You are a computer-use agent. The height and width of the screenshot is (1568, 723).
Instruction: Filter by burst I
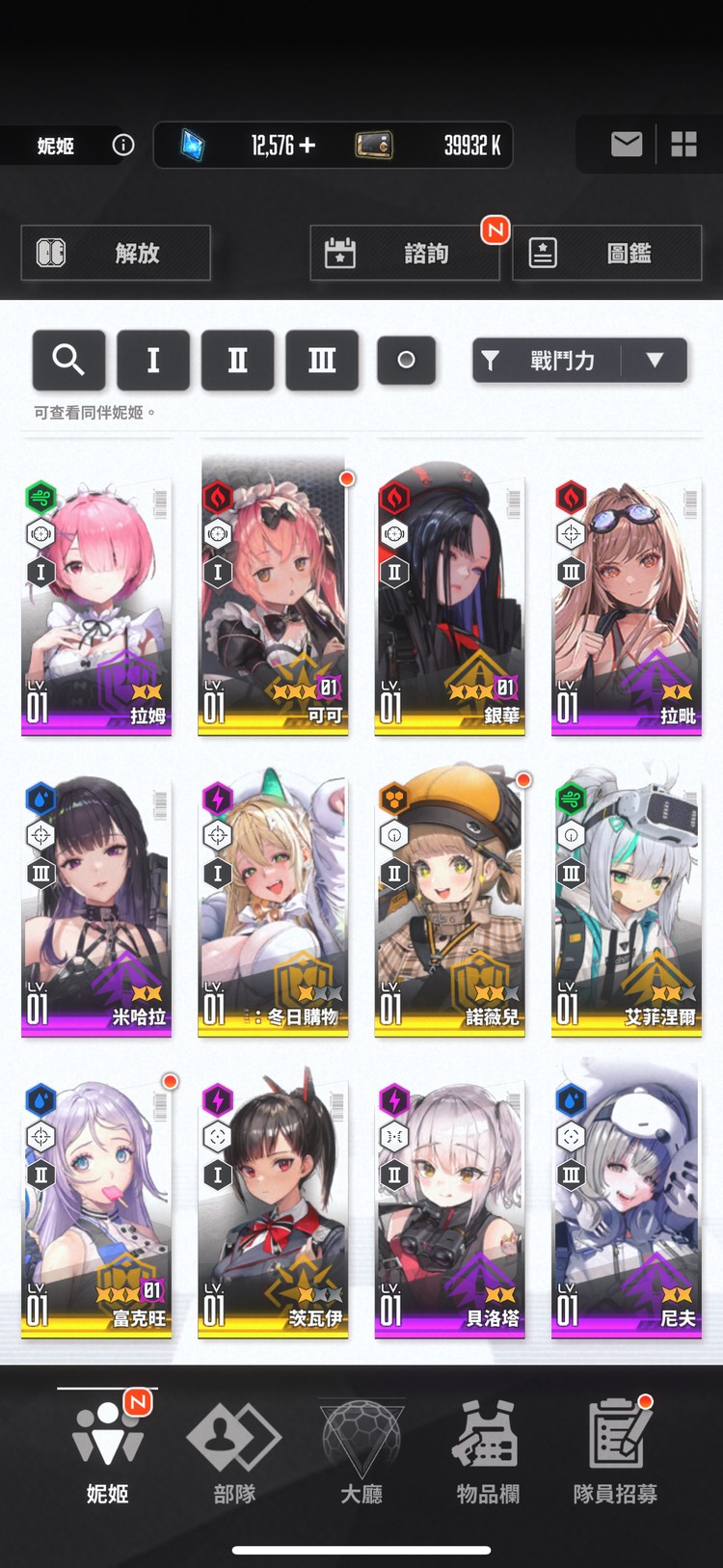point(152,361)
